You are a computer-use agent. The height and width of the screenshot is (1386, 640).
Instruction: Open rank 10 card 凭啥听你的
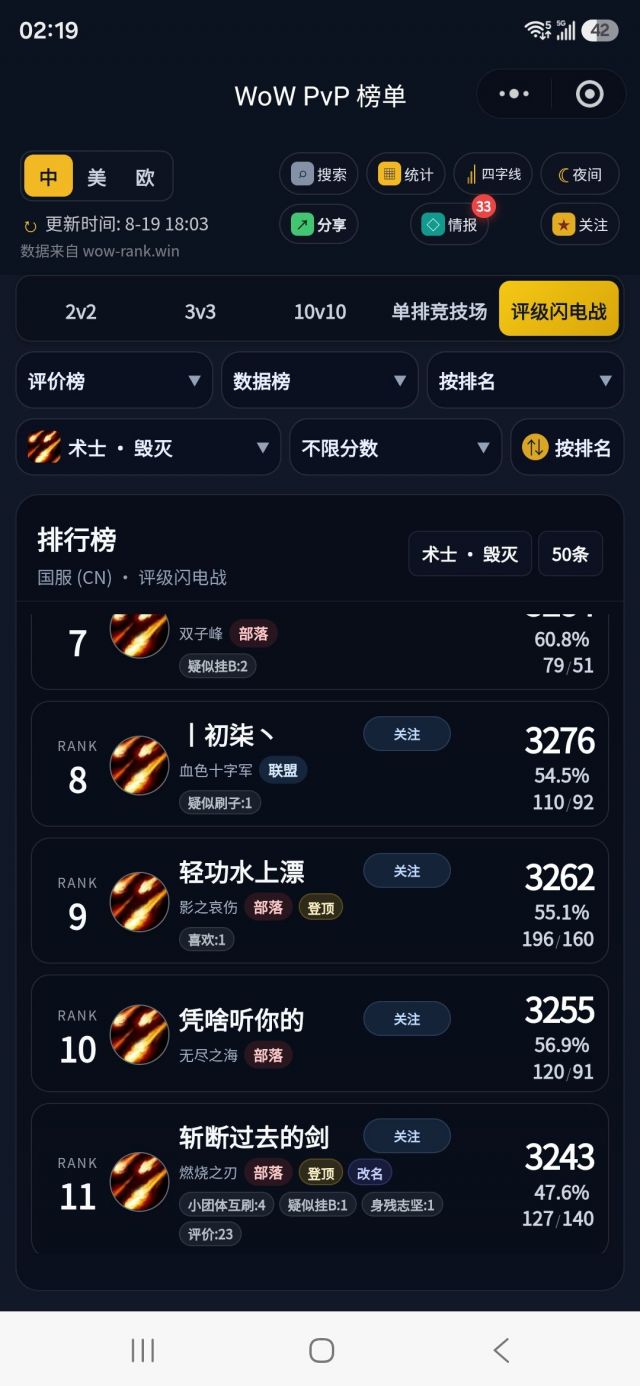(x=320, y=1033)
